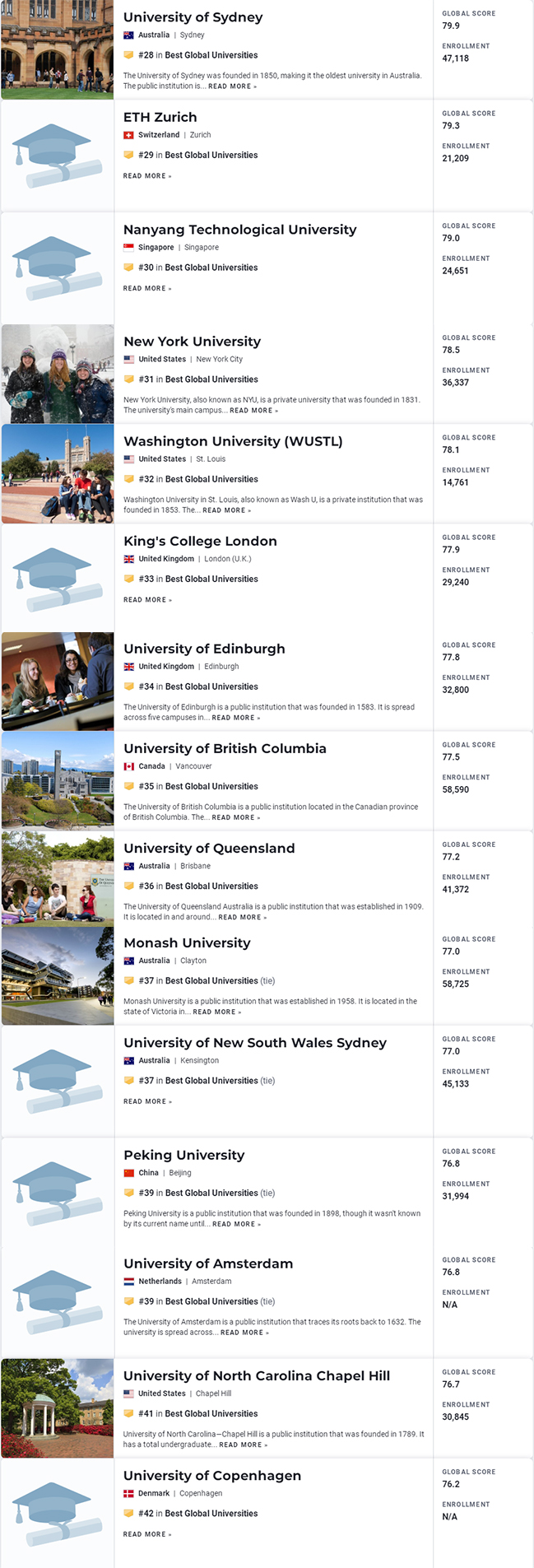534x1568 pixels.
Task: Select the New York University title
Action: (x=192, y=342)
